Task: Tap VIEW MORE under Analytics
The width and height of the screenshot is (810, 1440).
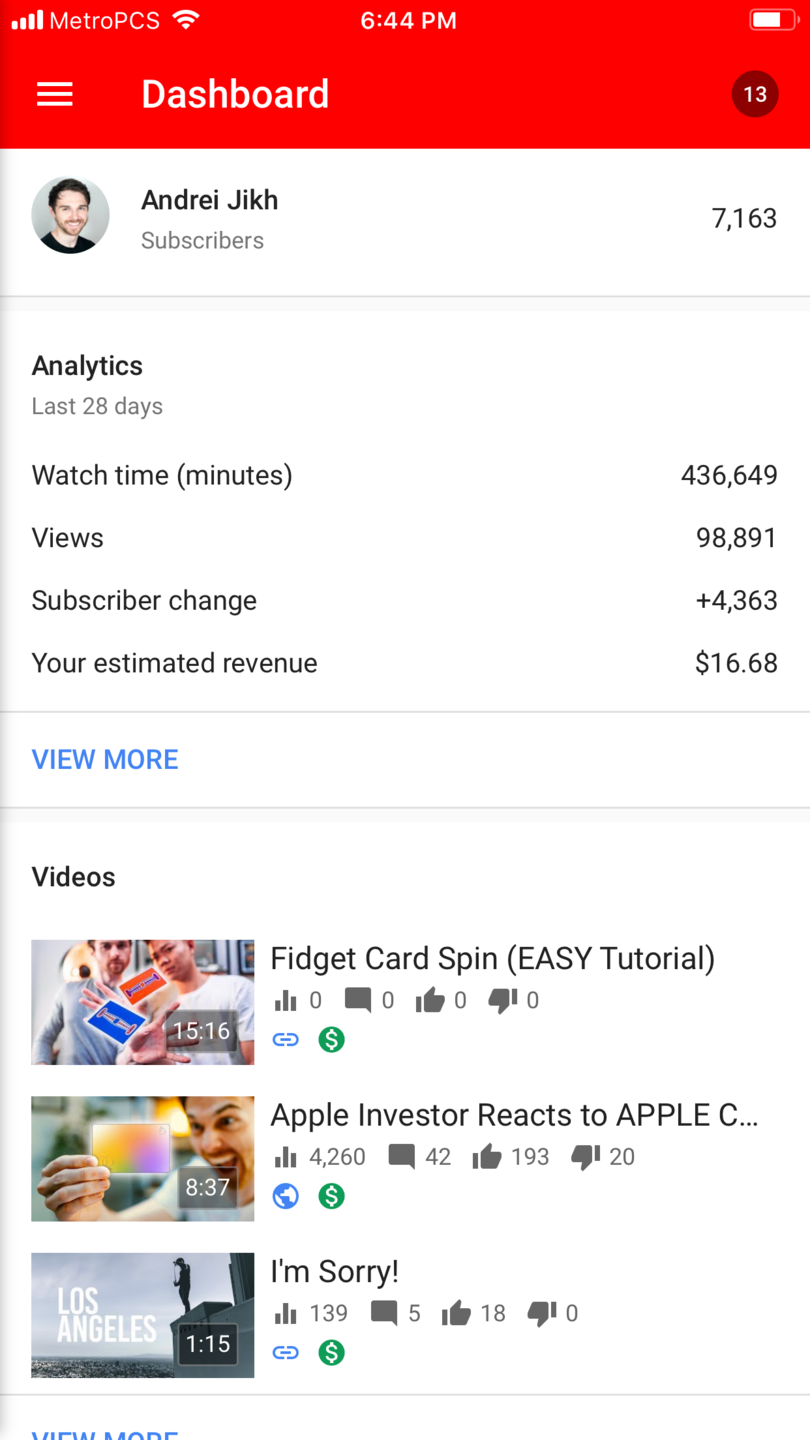Action: coord(105,759)
